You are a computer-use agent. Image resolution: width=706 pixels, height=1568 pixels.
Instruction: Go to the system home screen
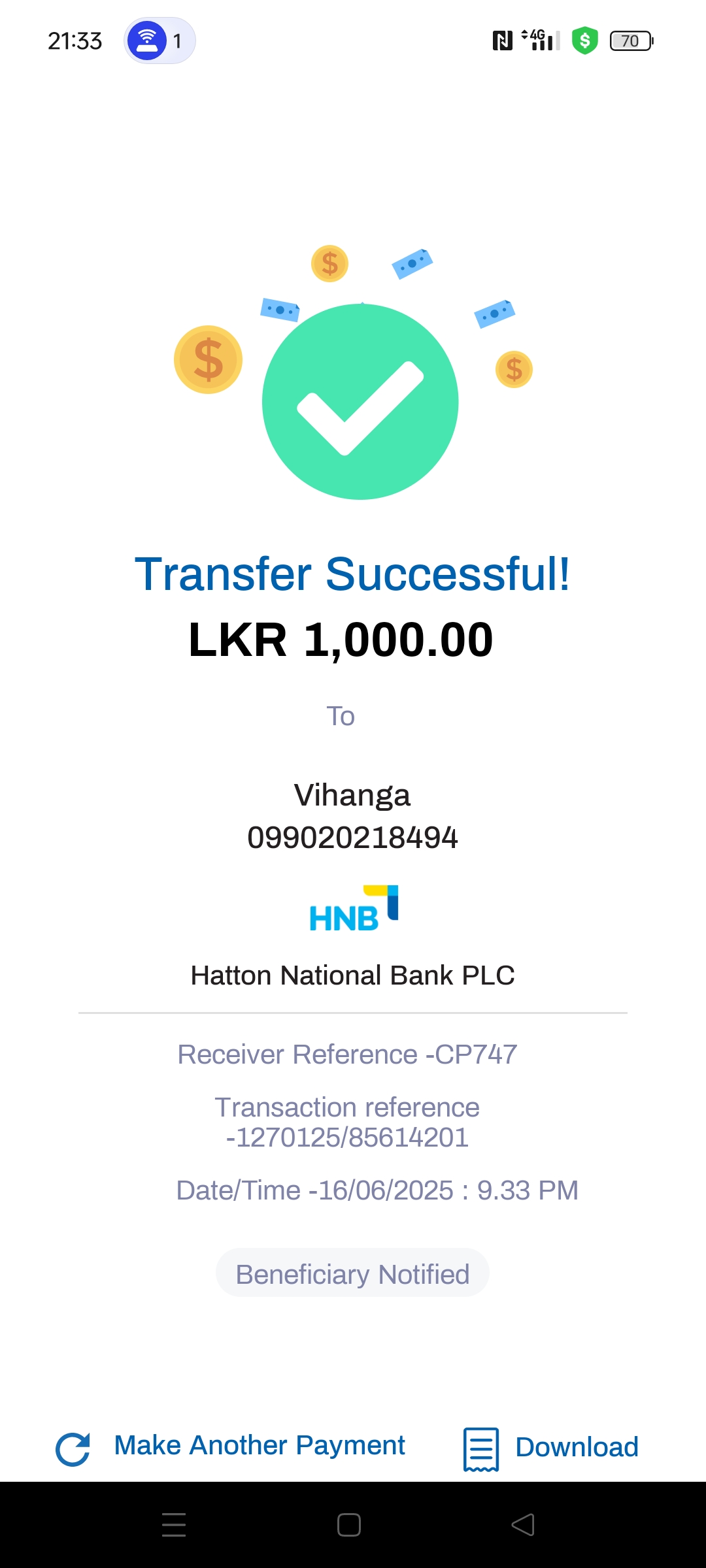349,1525
